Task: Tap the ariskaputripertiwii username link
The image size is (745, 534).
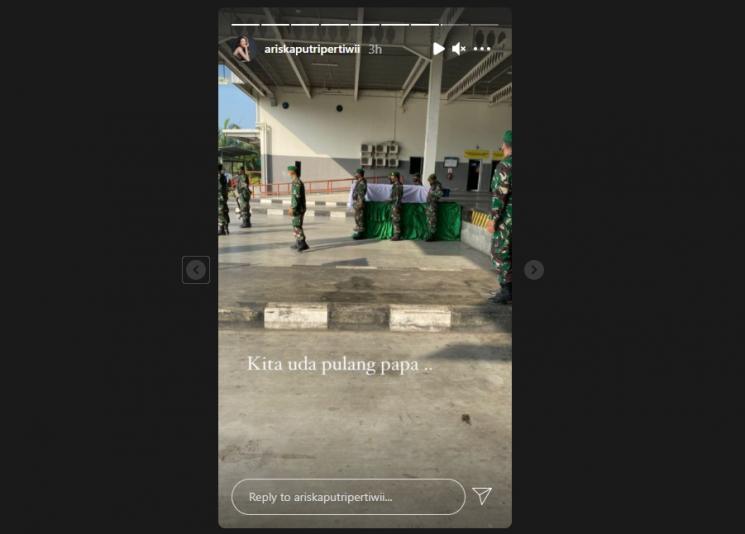Action: point(312,49)
